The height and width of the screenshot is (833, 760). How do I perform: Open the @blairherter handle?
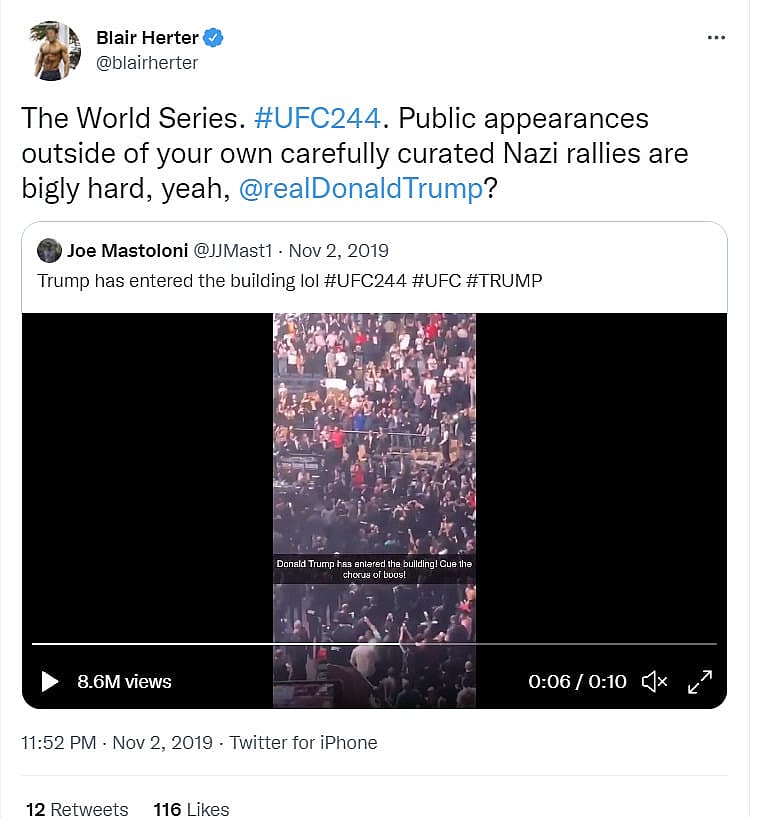[x=147, y=63]
